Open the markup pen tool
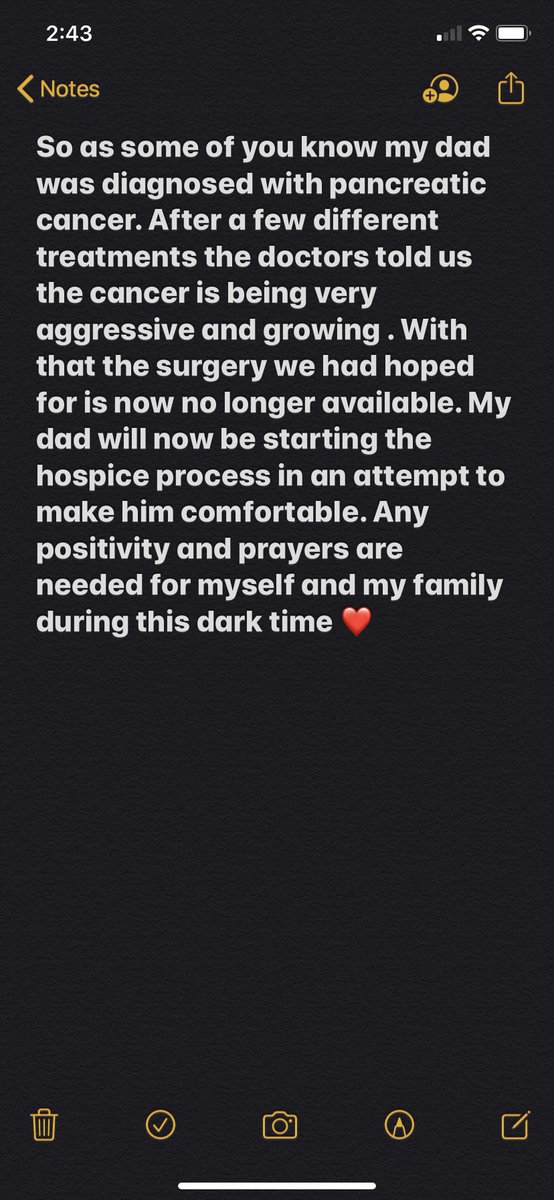Screen dimensions: 554x1200 (399, 1125)
